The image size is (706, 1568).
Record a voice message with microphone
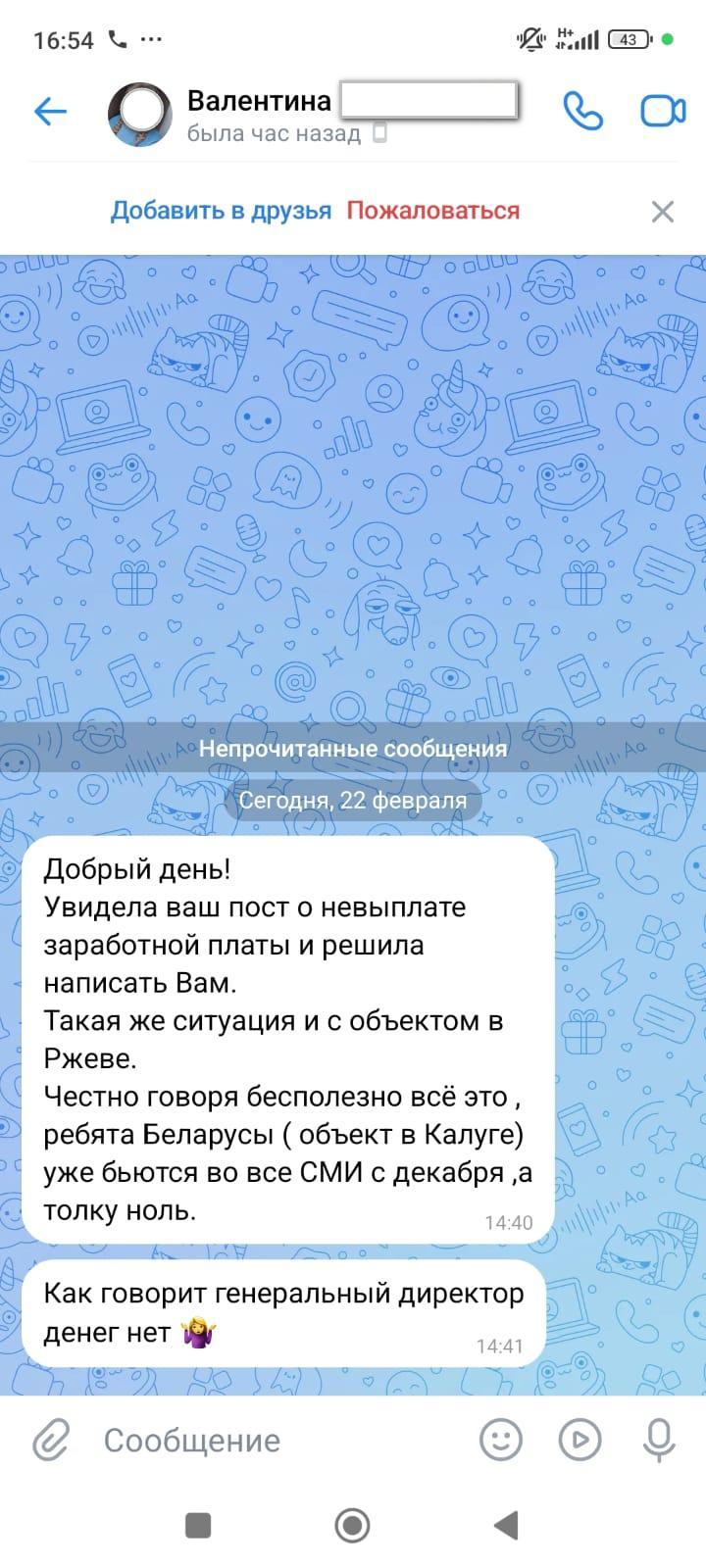pyautogui.click(x=659, y=1440)
